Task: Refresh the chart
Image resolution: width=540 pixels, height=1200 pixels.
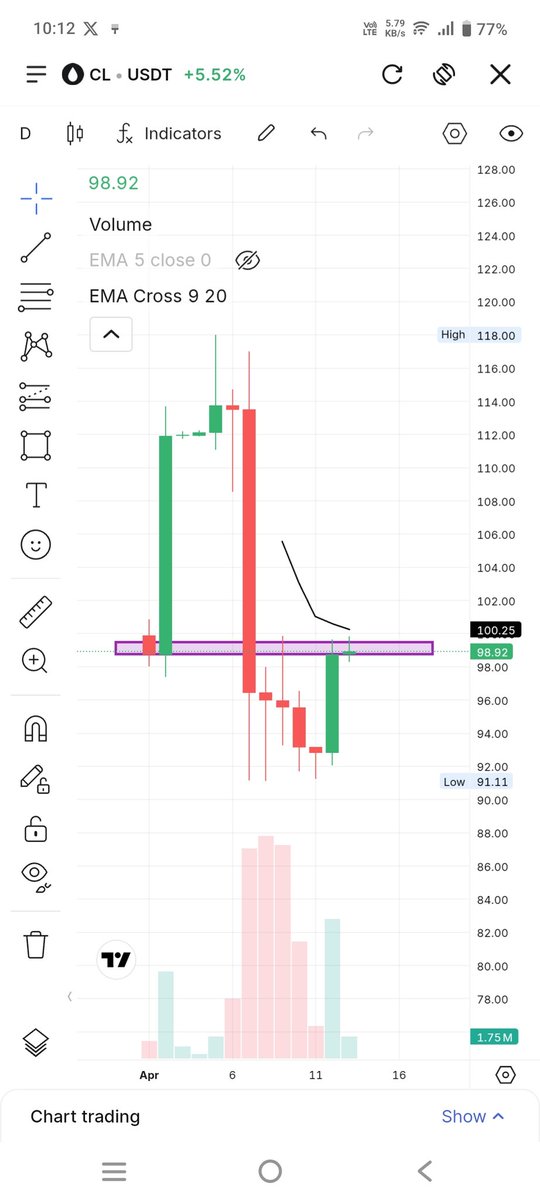Action: pos(392,75)
